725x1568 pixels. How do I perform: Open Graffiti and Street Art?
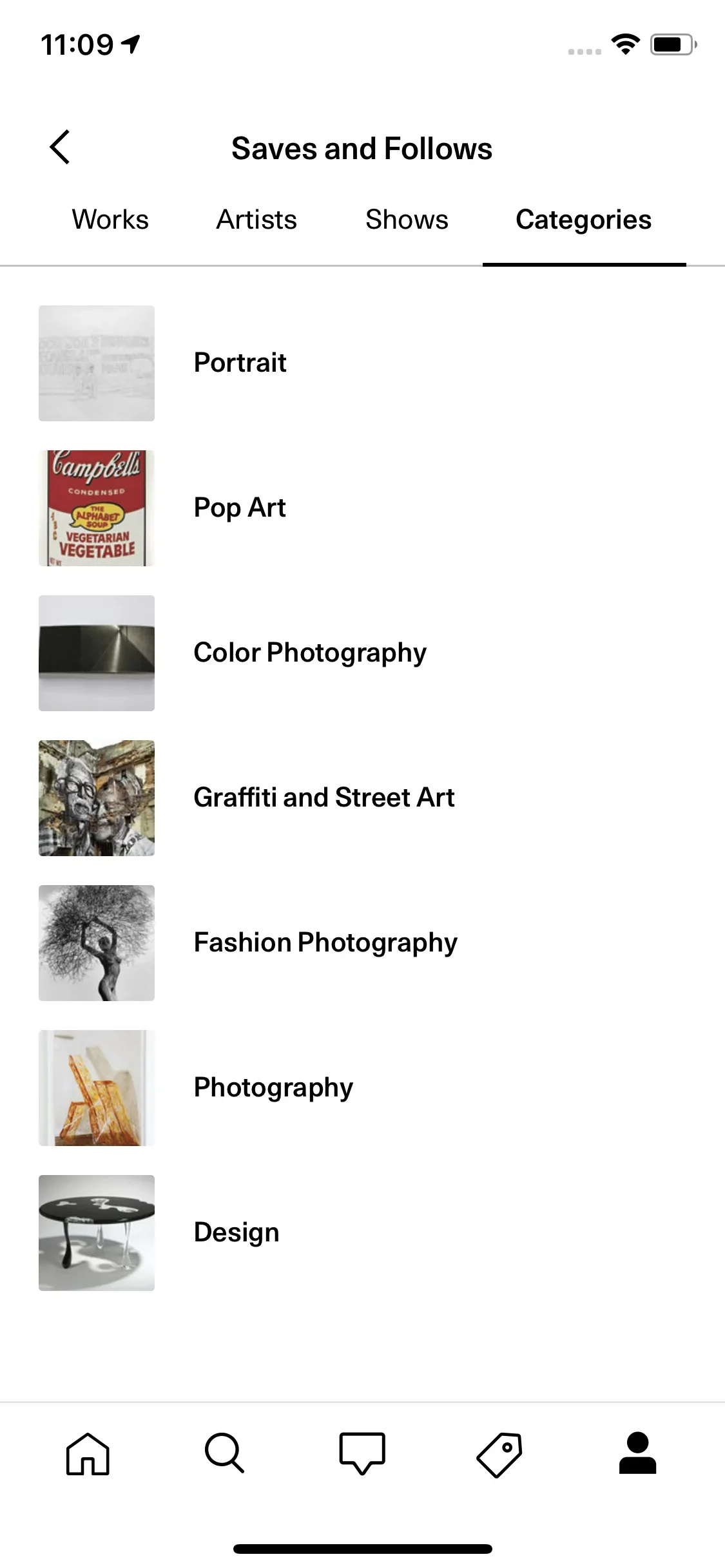coord(324,798)
